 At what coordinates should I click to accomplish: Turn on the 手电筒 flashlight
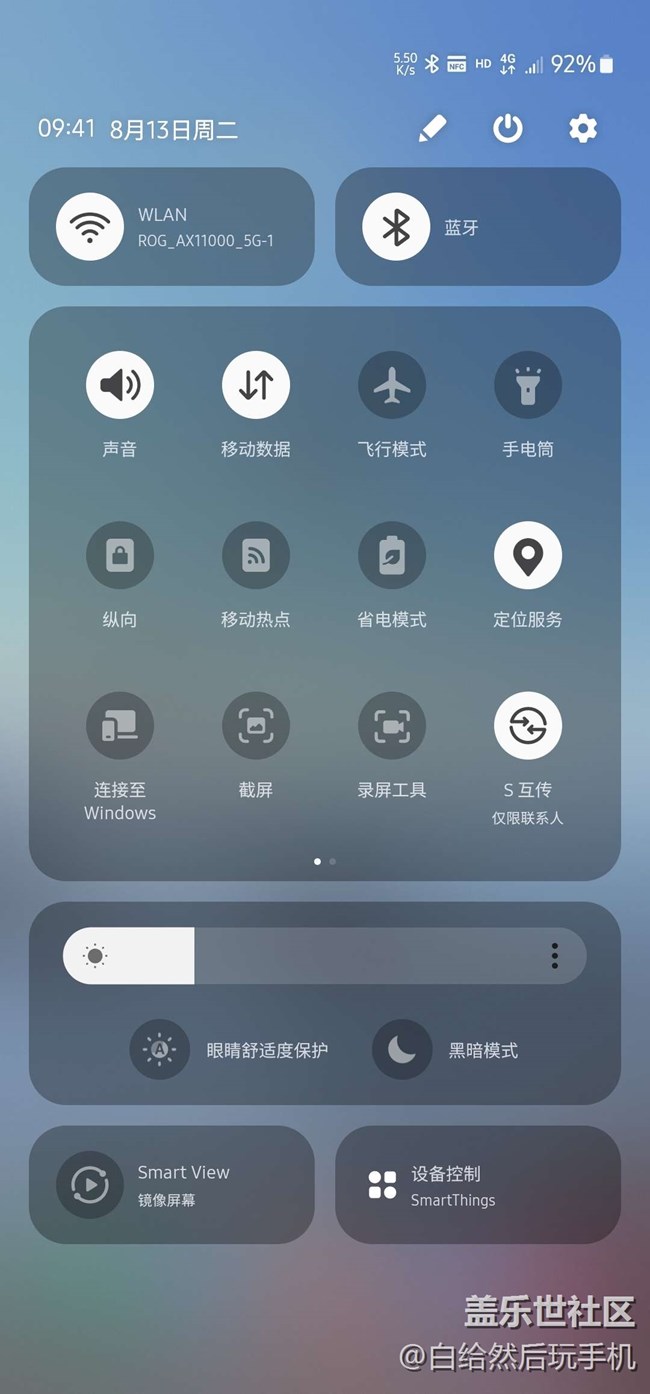528,385
